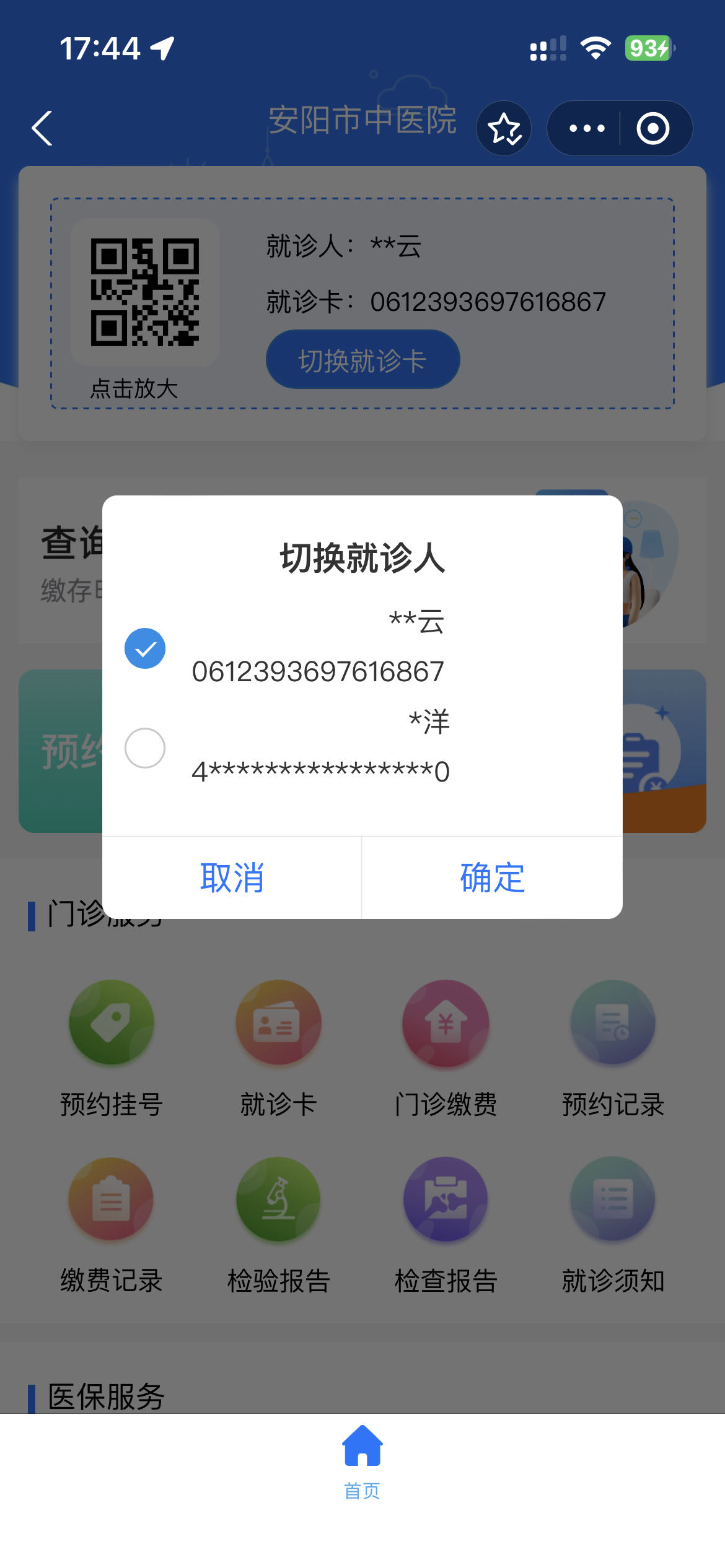Tap 取消 to cancel switching patient

pos(232,878)
